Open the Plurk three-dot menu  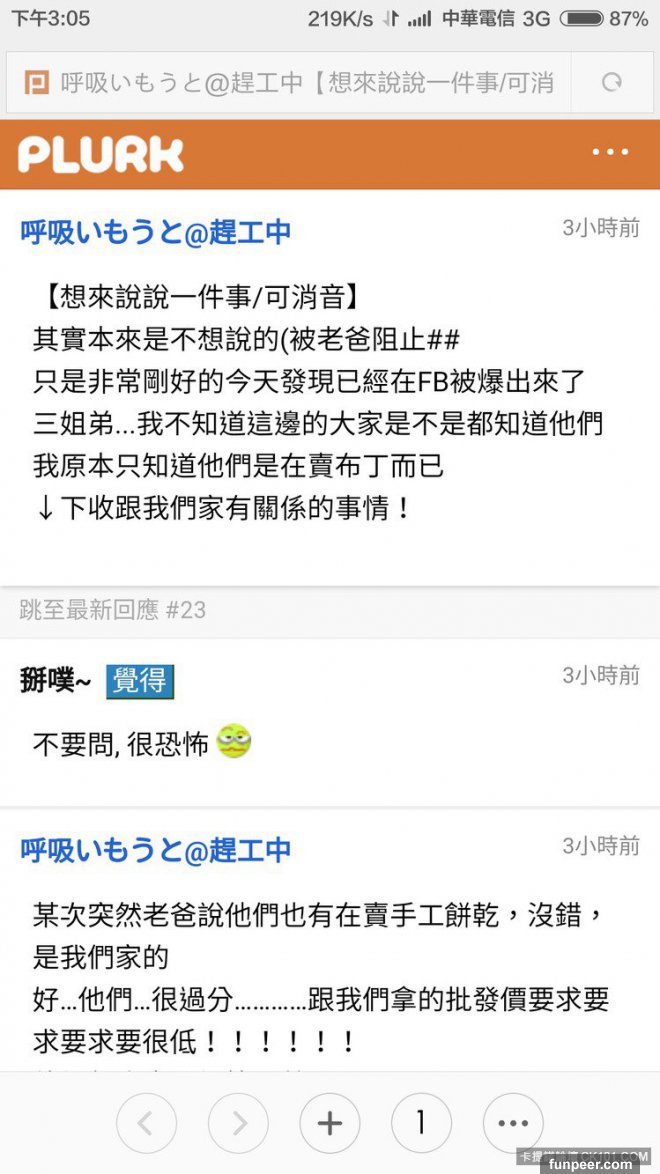click(609, 152)
